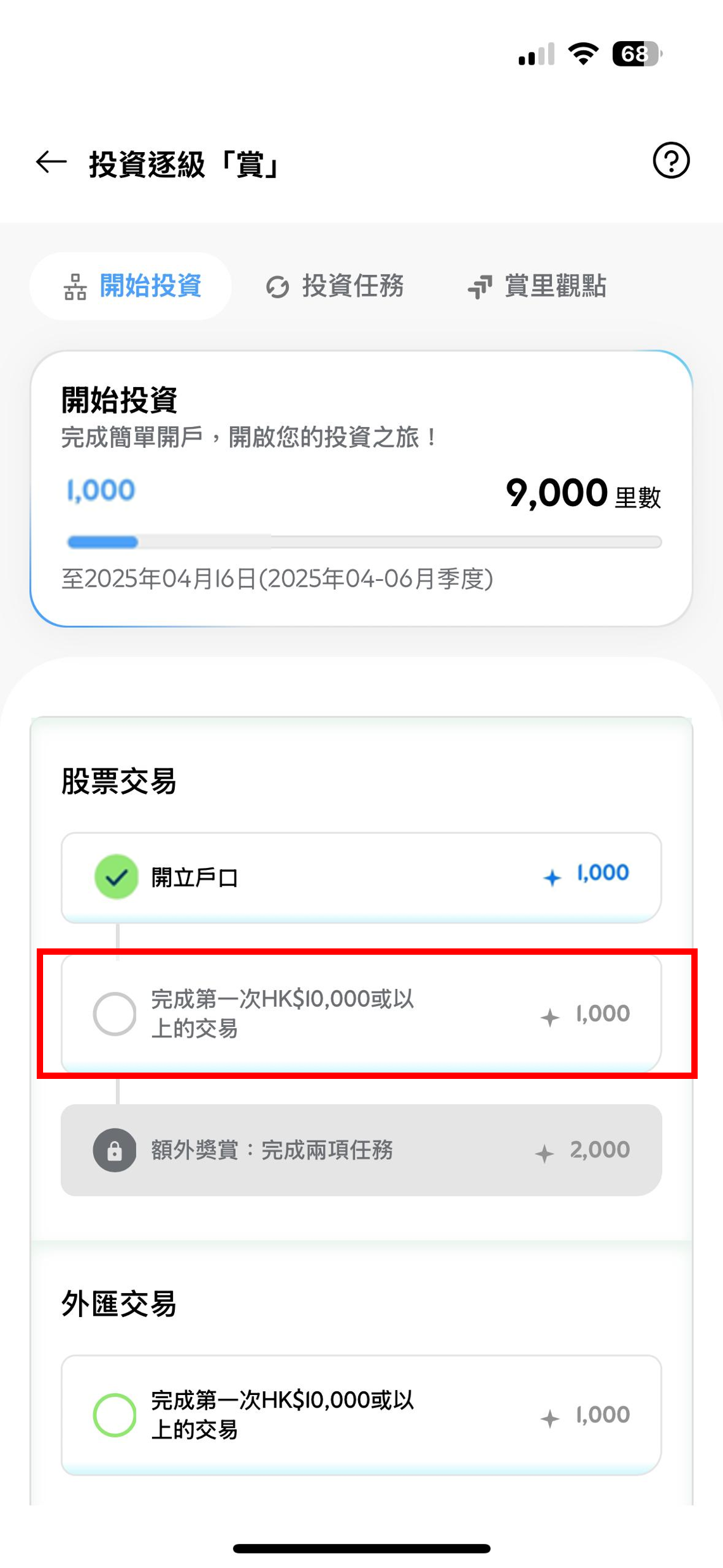
Task: Open the HK$10,000 first-trade task under 股票交易
Action: point(361,1013)
